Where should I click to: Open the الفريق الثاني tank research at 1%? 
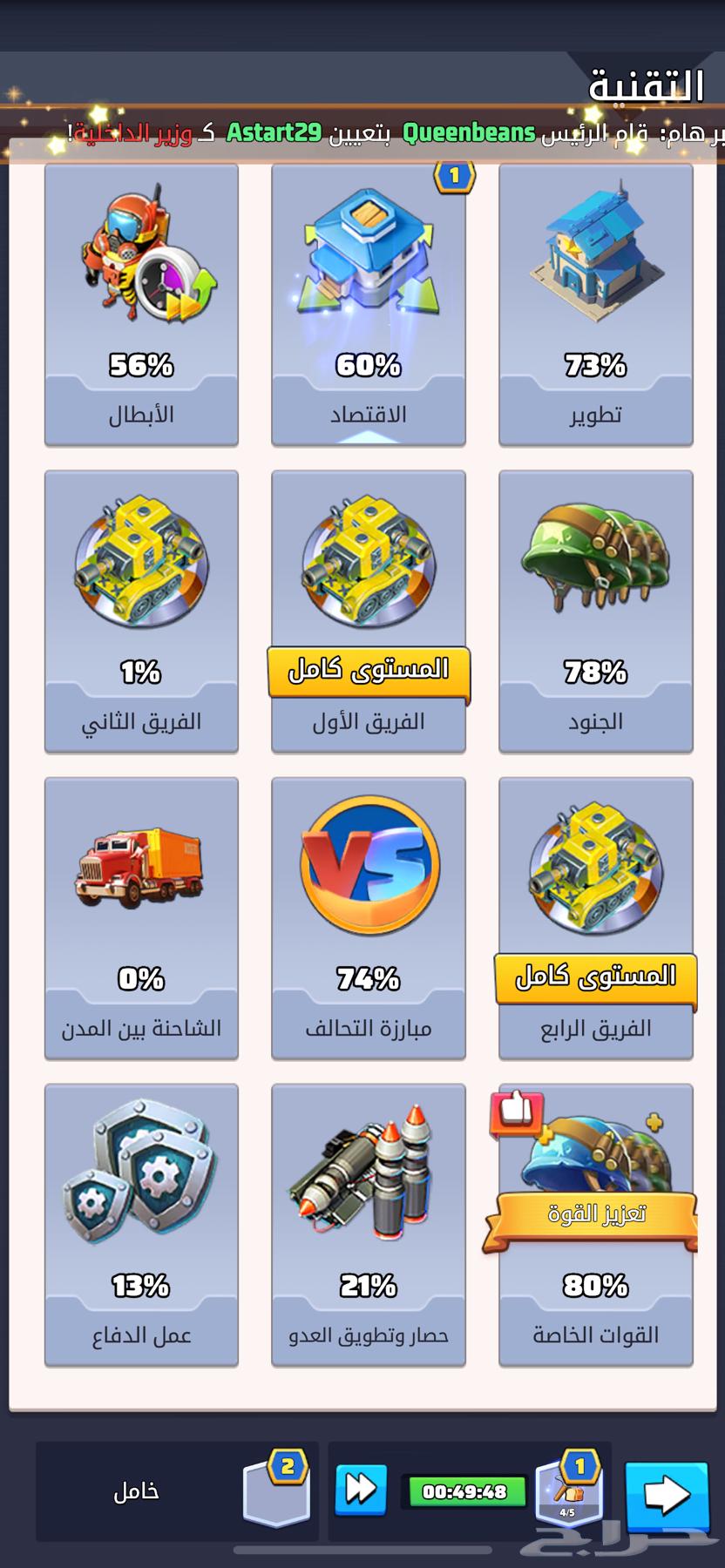coord(140,562)
